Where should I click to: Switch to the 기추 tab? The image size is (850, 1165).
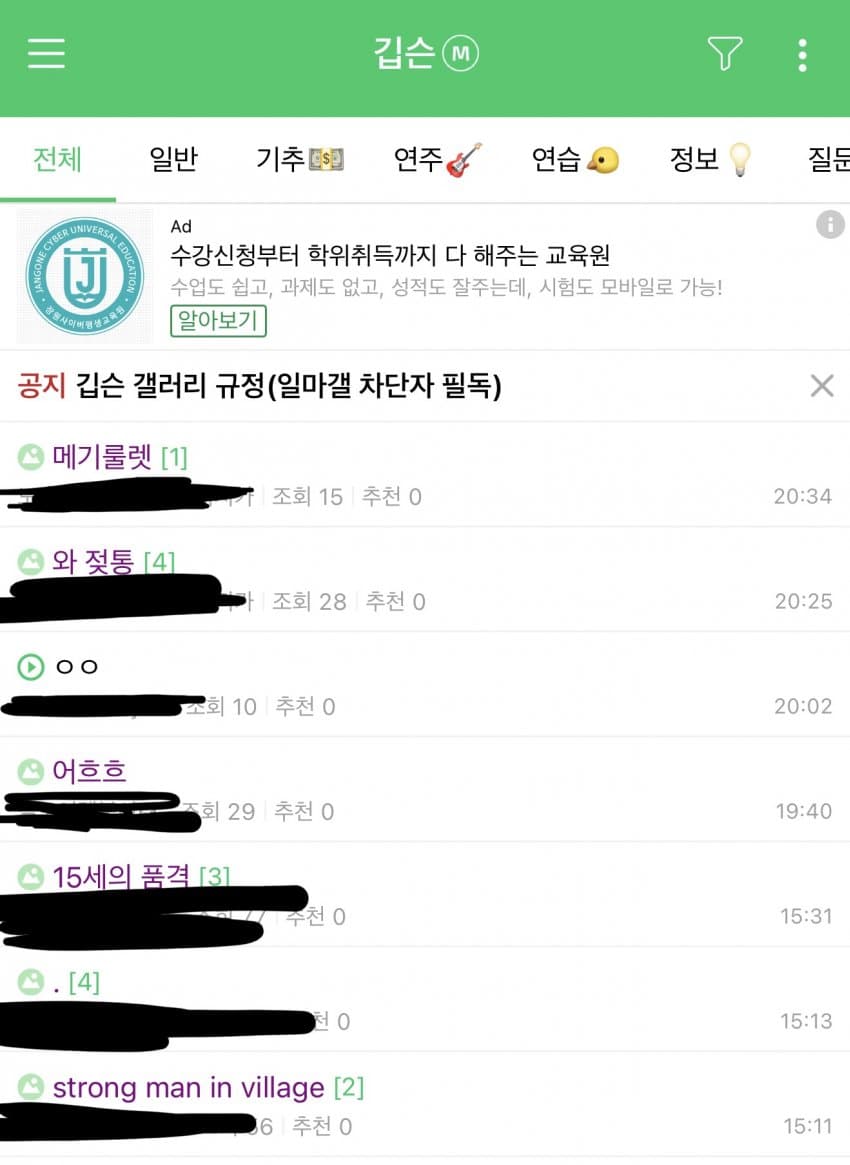pyautogui.click(x=299, y=160)
